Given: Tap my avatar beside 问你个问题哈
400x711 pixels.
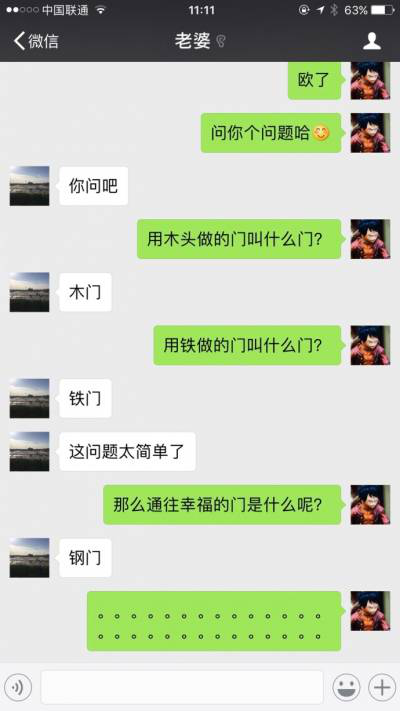Looking at the screenshot, I should point(370,133).
